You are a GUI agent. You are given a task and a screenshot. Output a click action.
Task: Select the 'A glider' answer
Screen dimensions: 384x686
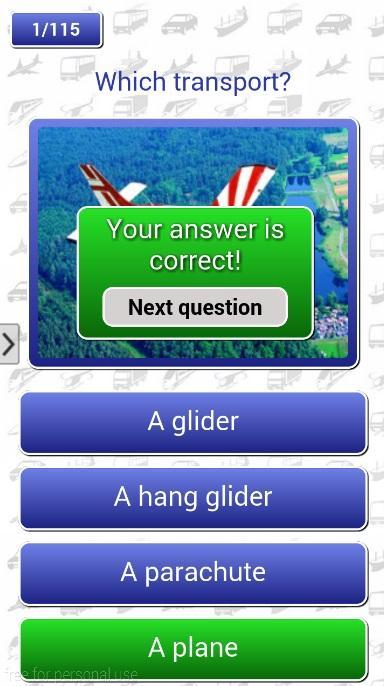point(193,423)
